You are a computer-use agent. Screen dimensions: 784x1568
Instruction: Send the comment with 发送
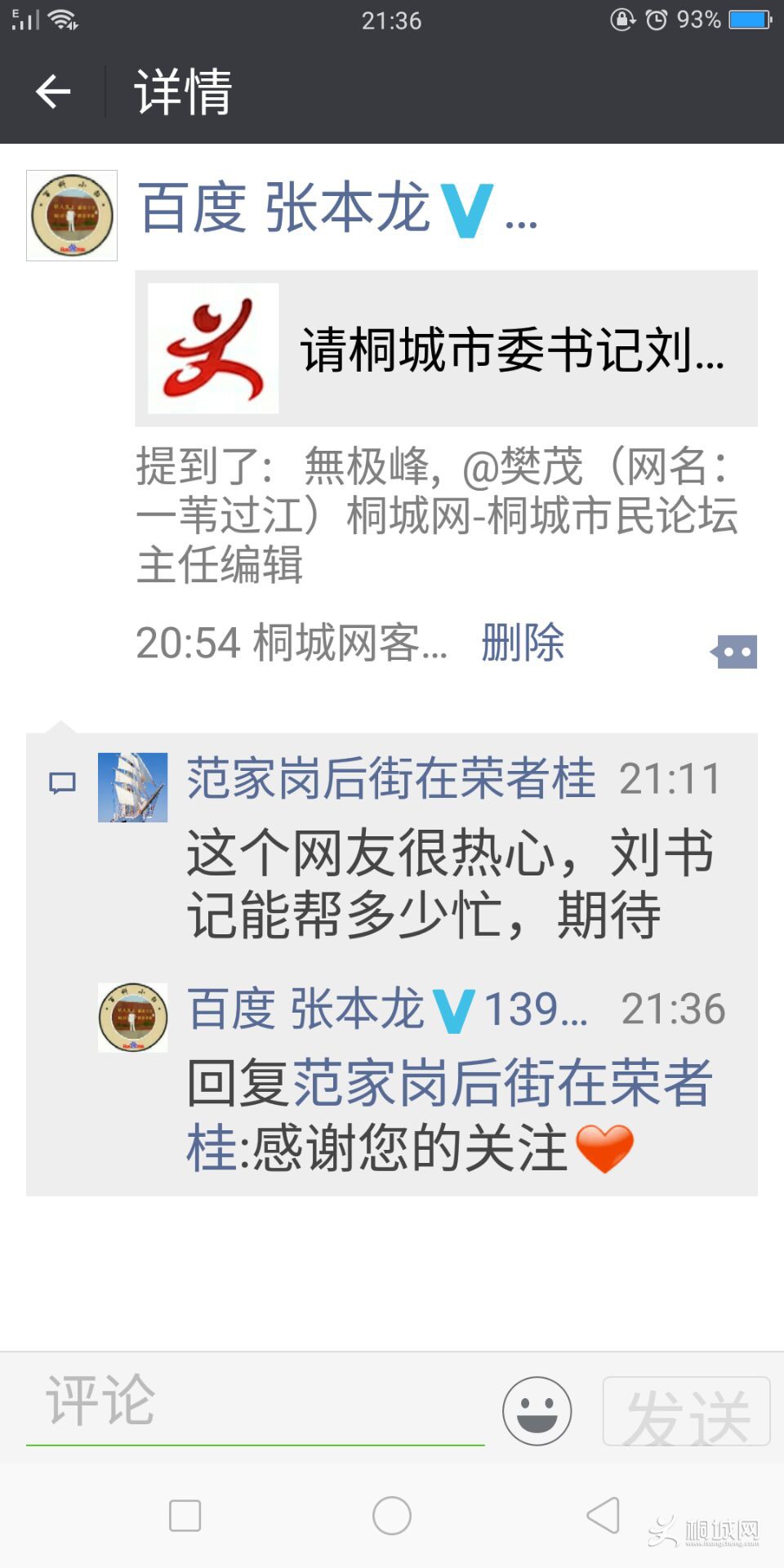[686, 1412]
